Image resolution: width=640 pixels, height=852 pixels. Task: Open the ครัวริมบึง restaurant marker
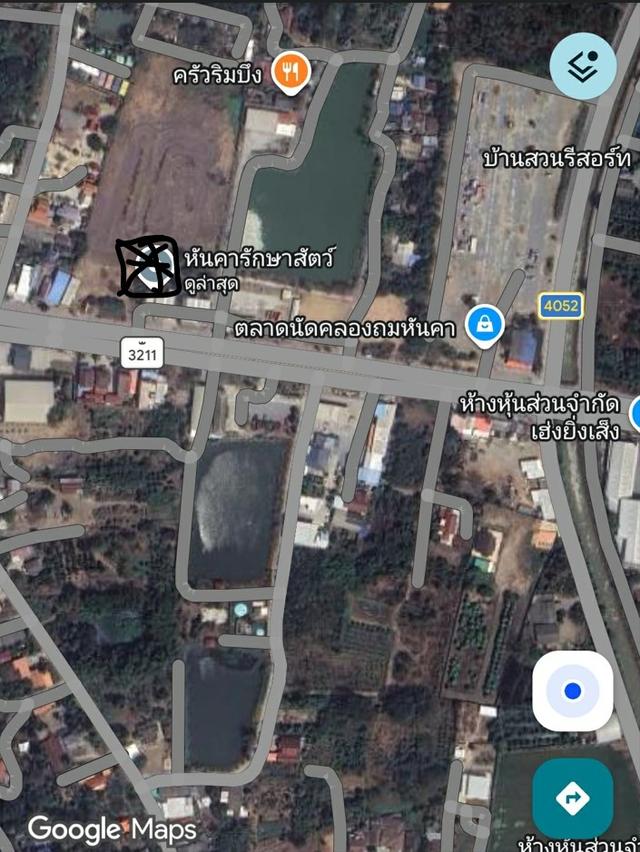click(291, 71)
